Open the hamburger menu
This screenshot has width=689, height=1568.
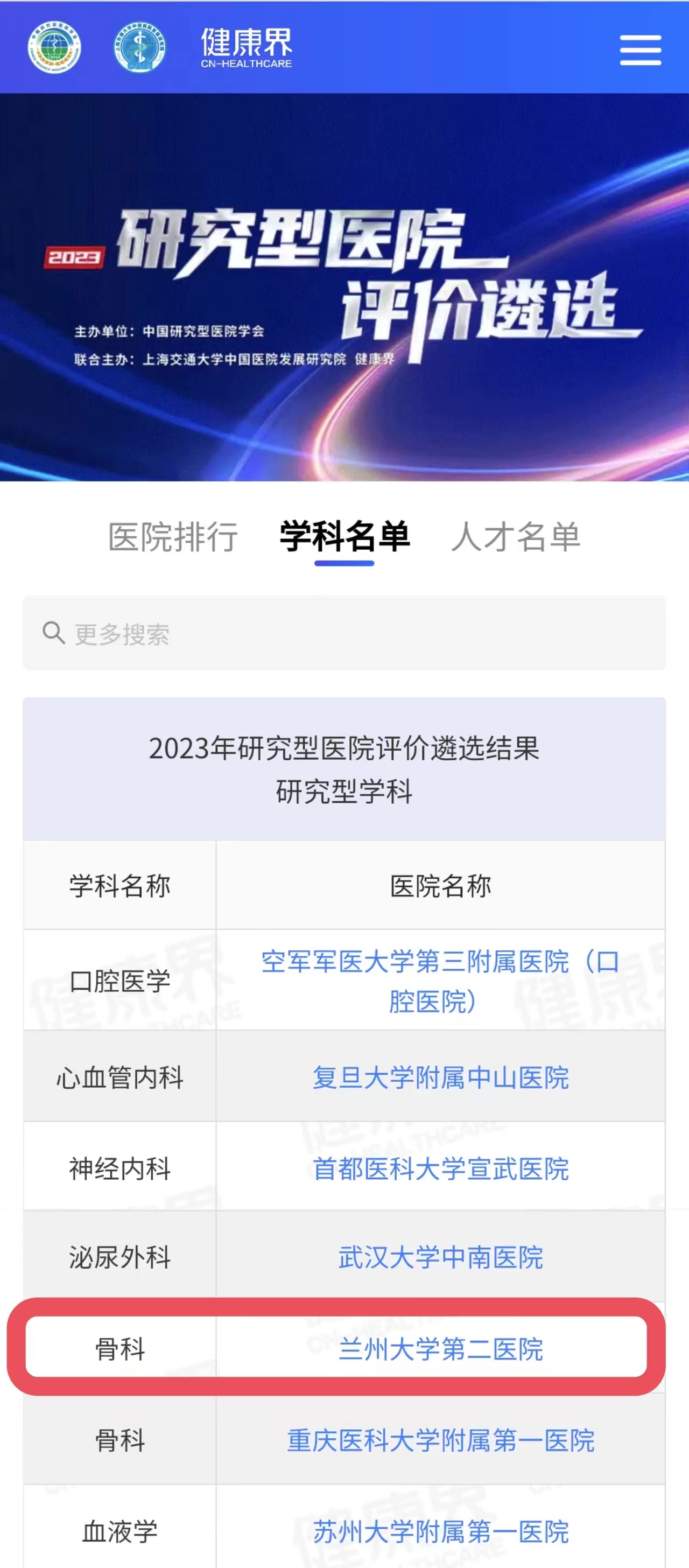641,50
